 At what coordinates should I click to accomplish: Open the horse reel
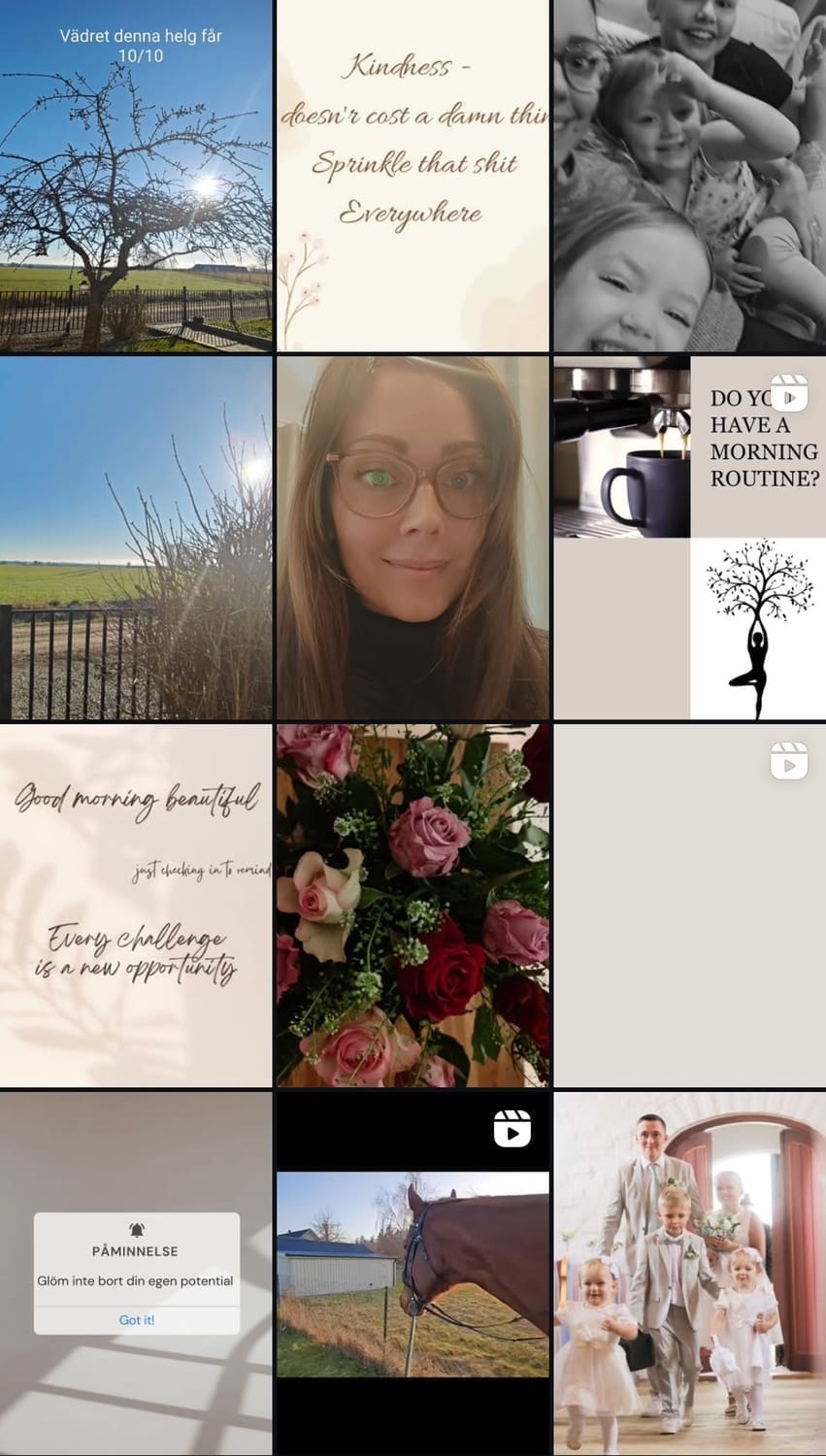click(413, 1274)
